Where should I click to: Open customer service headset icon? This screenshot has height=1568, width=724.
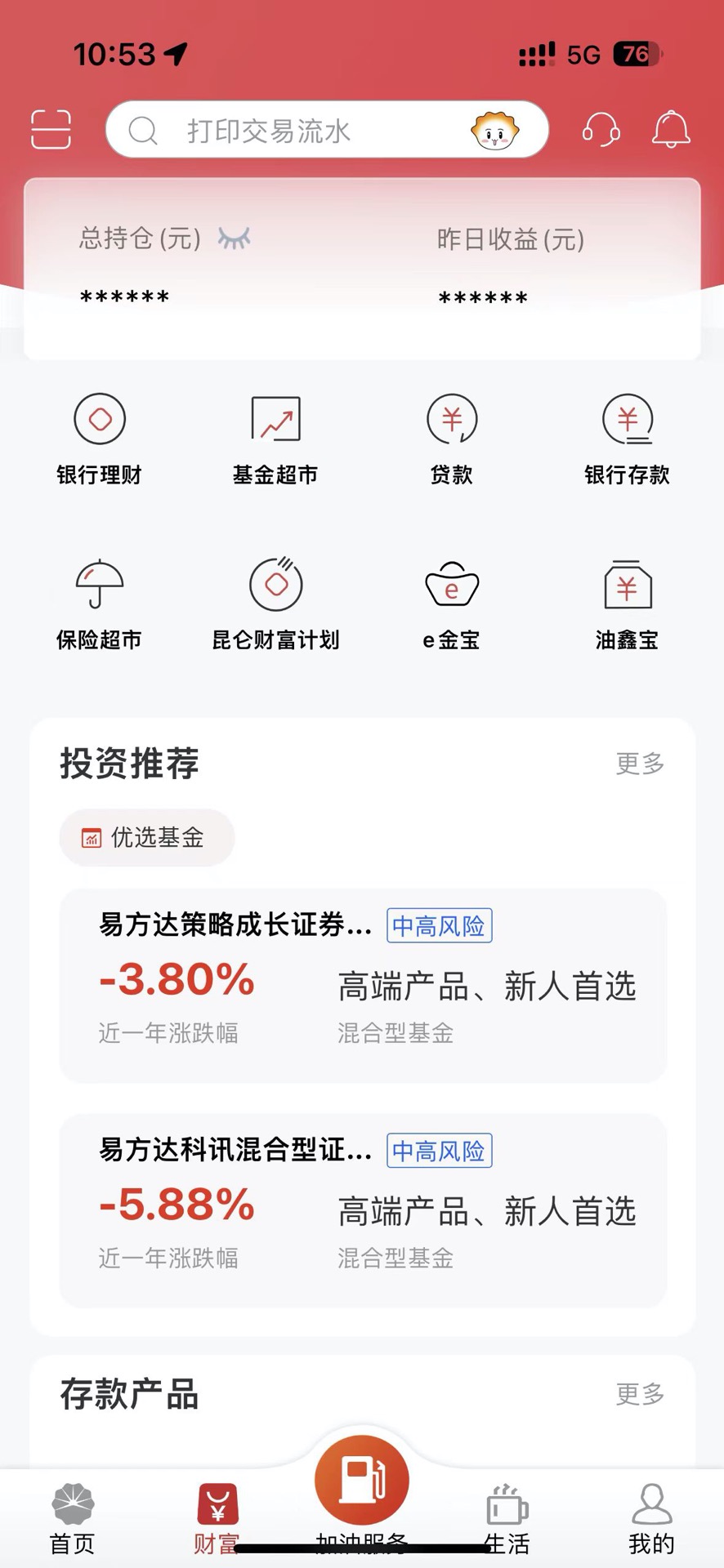tap(601, 130)
